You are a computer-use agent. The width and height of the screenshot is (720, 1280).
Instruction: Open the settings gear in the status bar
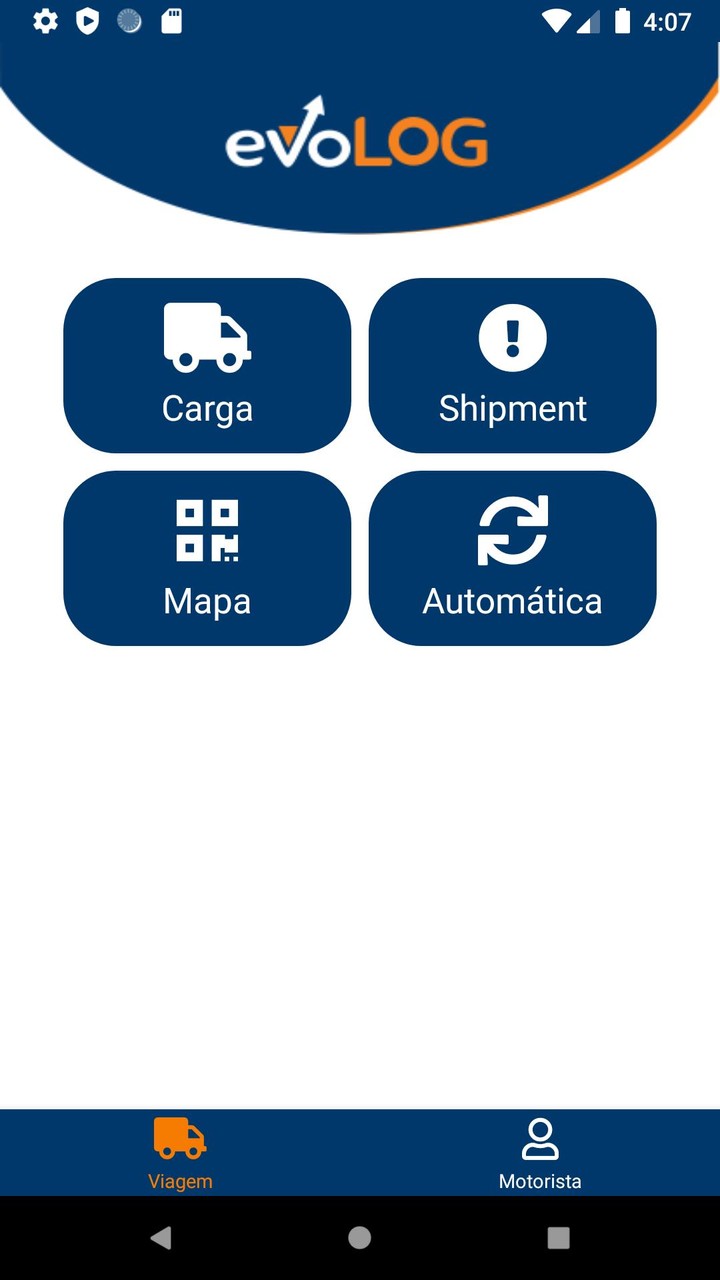pyautogui.click(x=45, y=21)
